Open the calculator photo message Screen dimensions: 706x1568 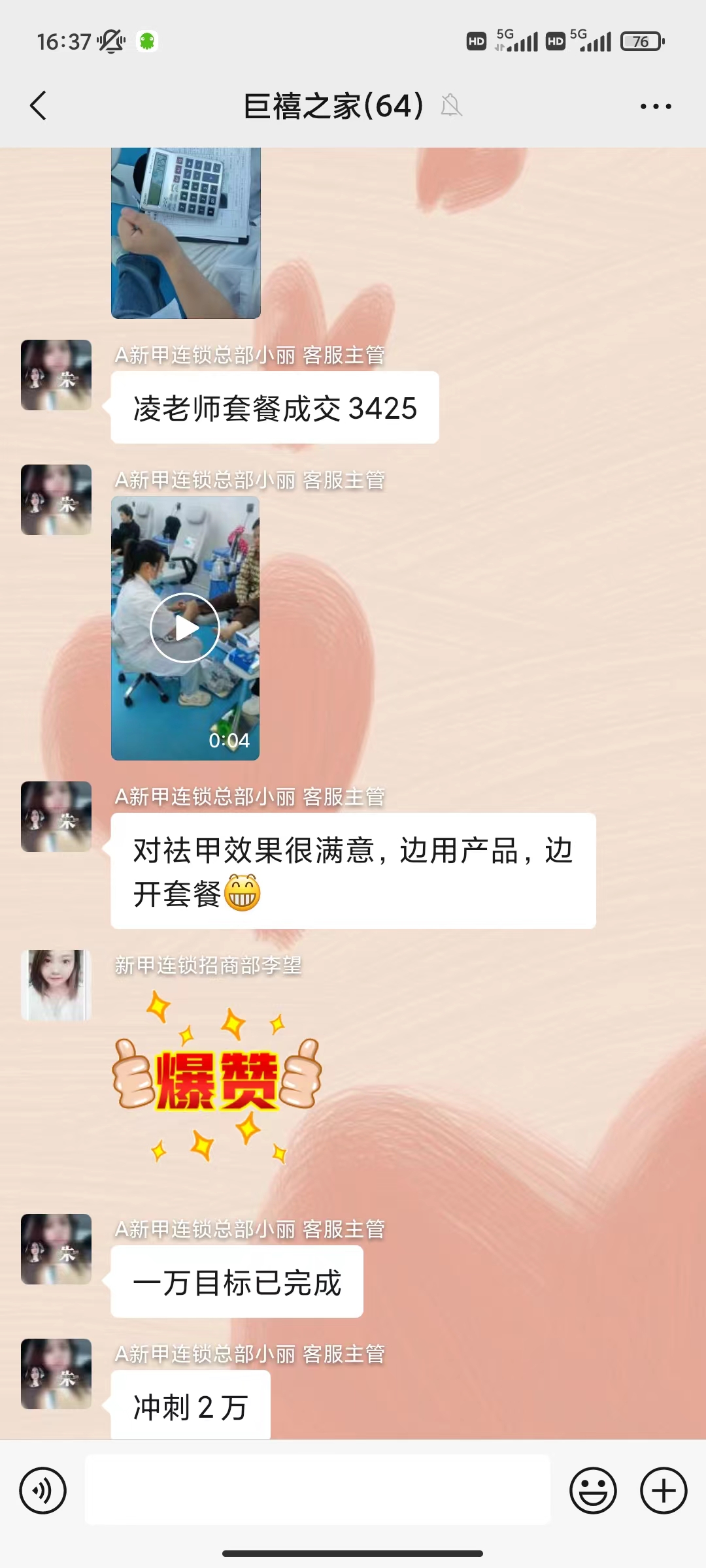[186, 233]
